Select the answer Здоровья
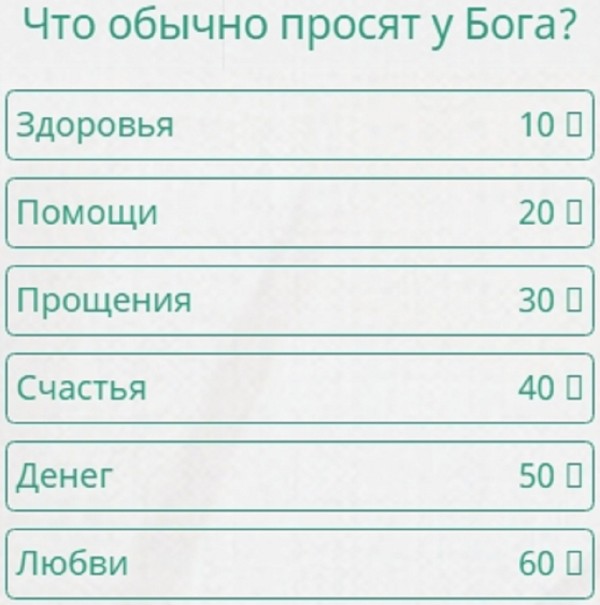Screen dimensions: 600x605 tap(298, 125)
